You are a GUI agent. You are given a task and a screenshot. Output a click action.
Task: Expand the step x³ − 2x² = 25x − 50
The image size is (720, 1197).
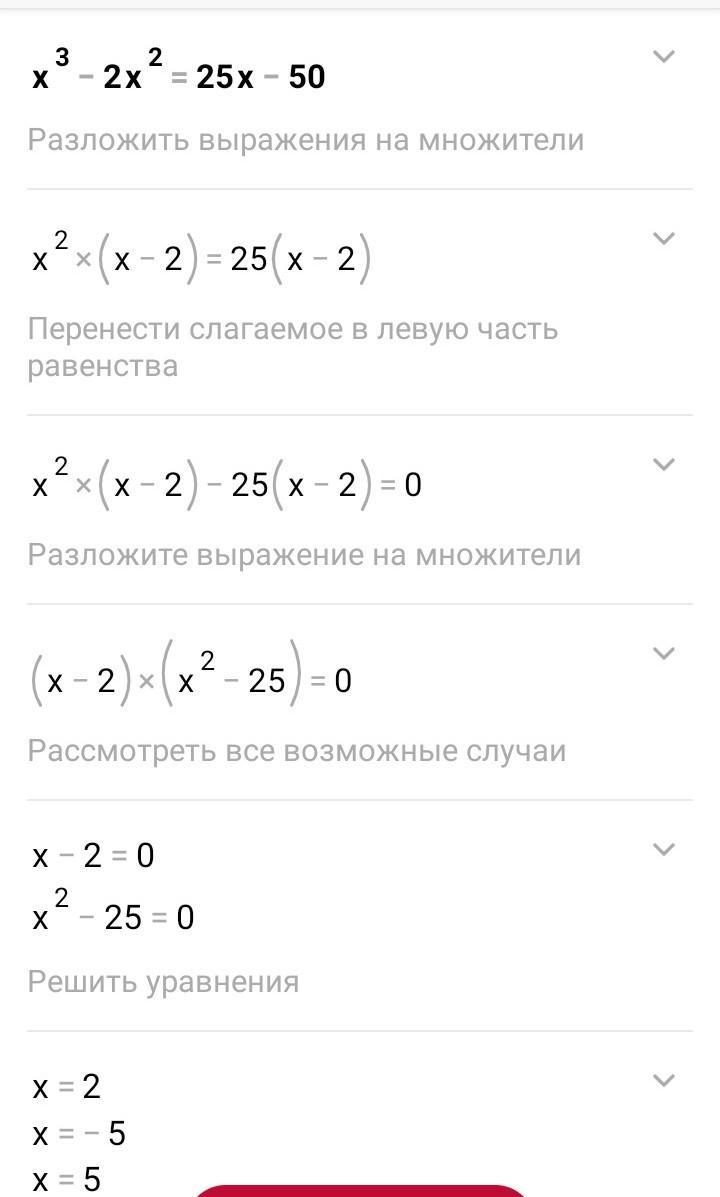point(664,56)
